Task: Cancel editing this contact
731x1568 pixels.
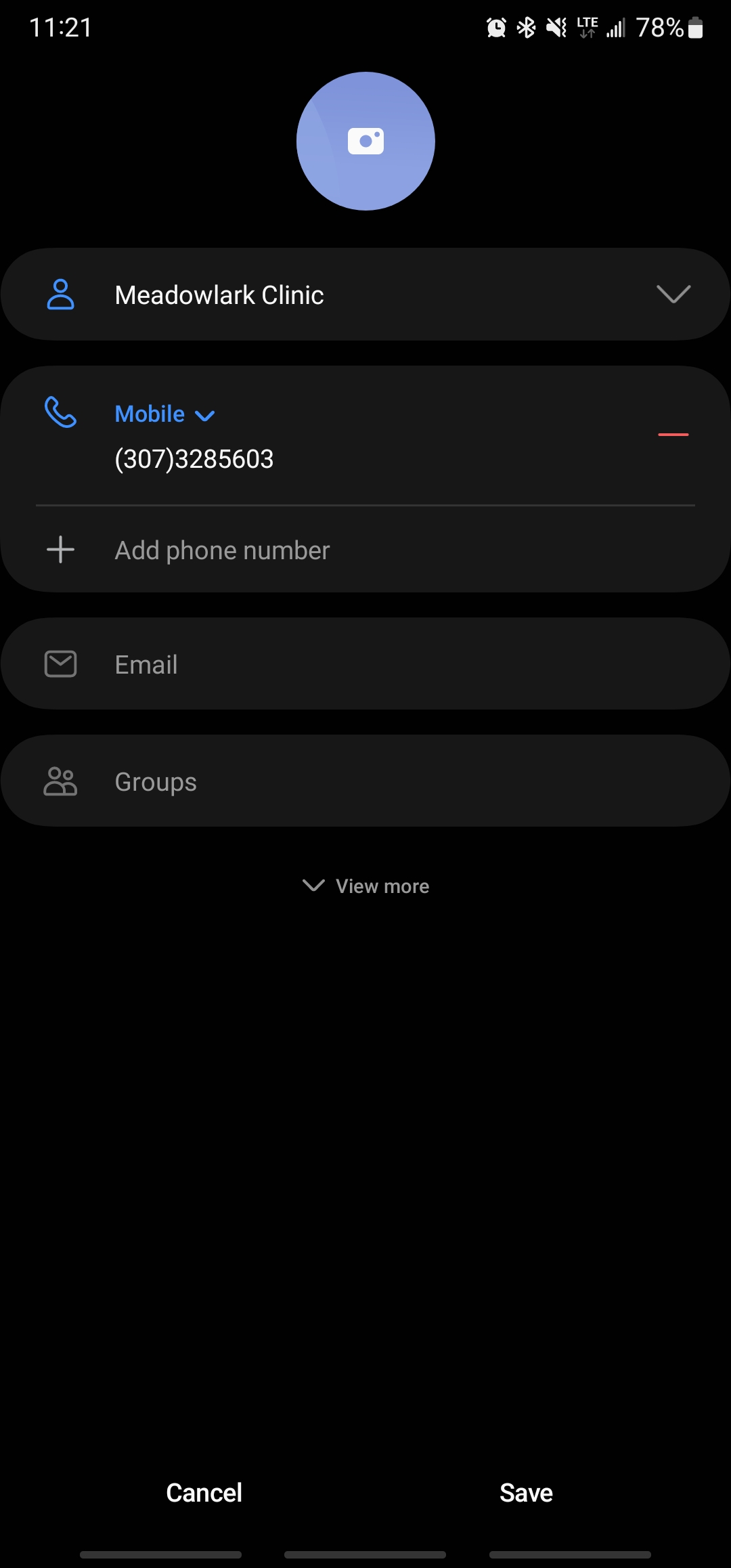Action: (x=204, y=1492)
